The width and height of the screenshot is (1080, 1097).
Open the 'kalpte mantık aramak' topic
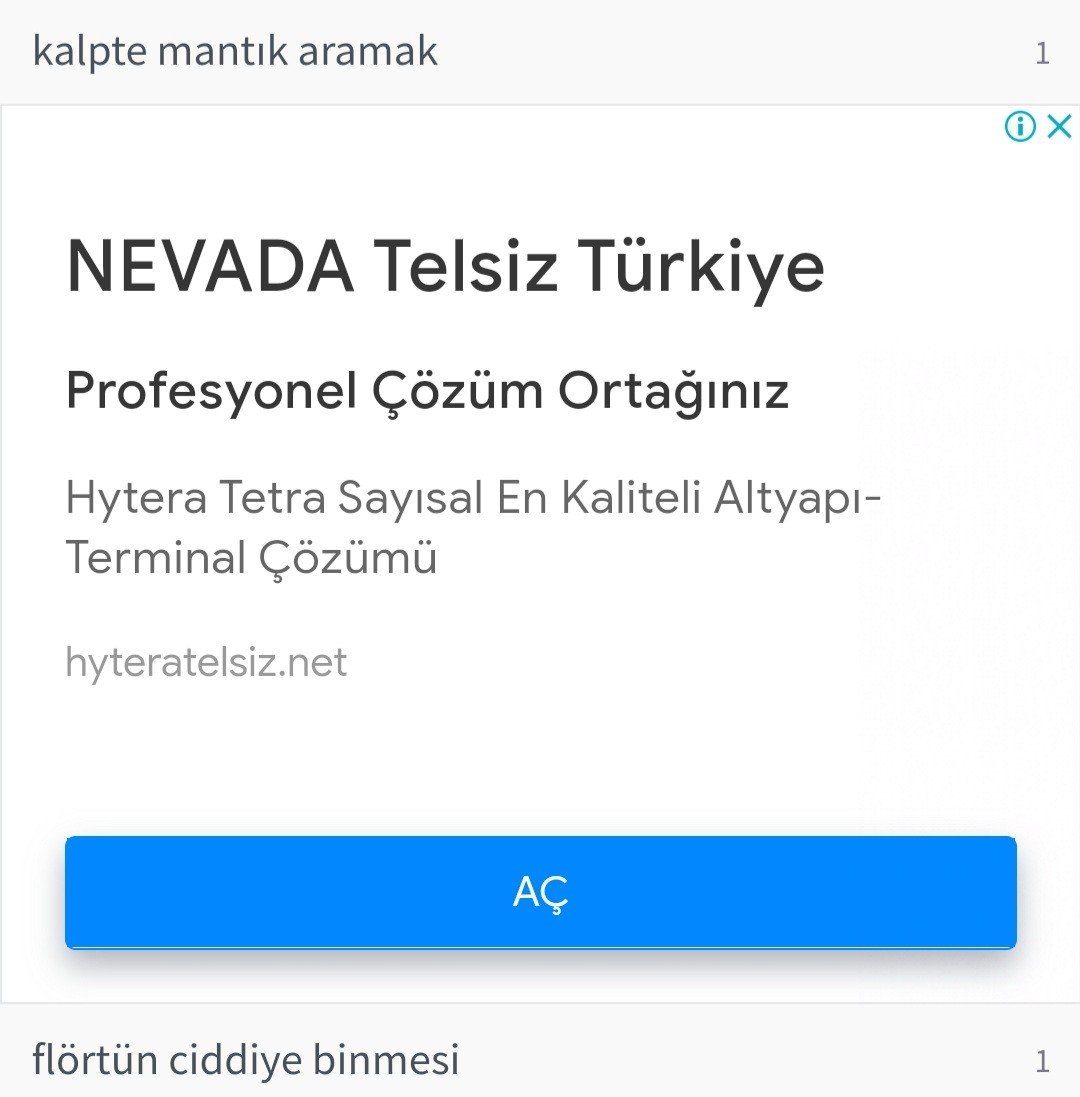click(235, 52)
